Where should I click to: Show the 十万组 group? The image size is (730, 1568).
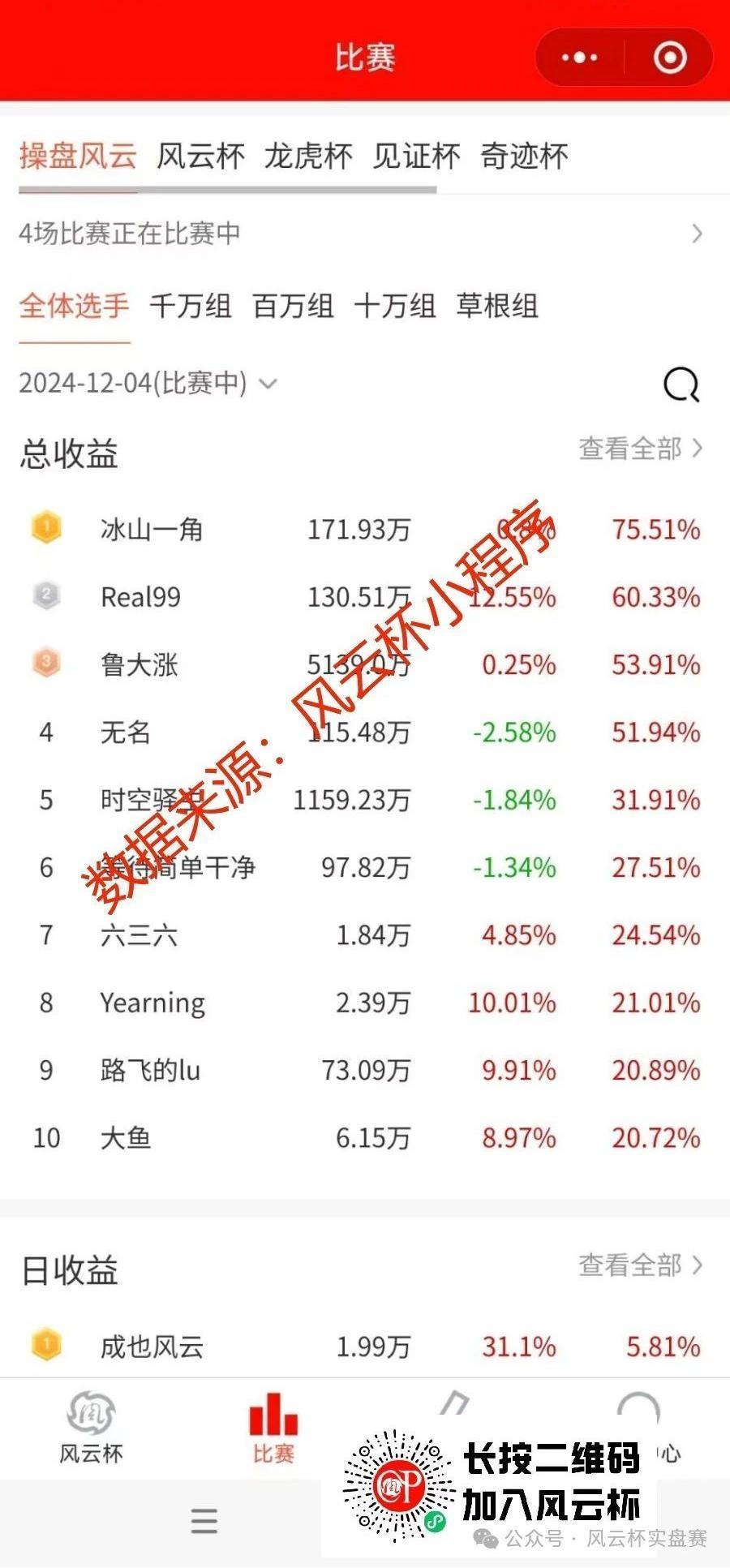point(395,306)
